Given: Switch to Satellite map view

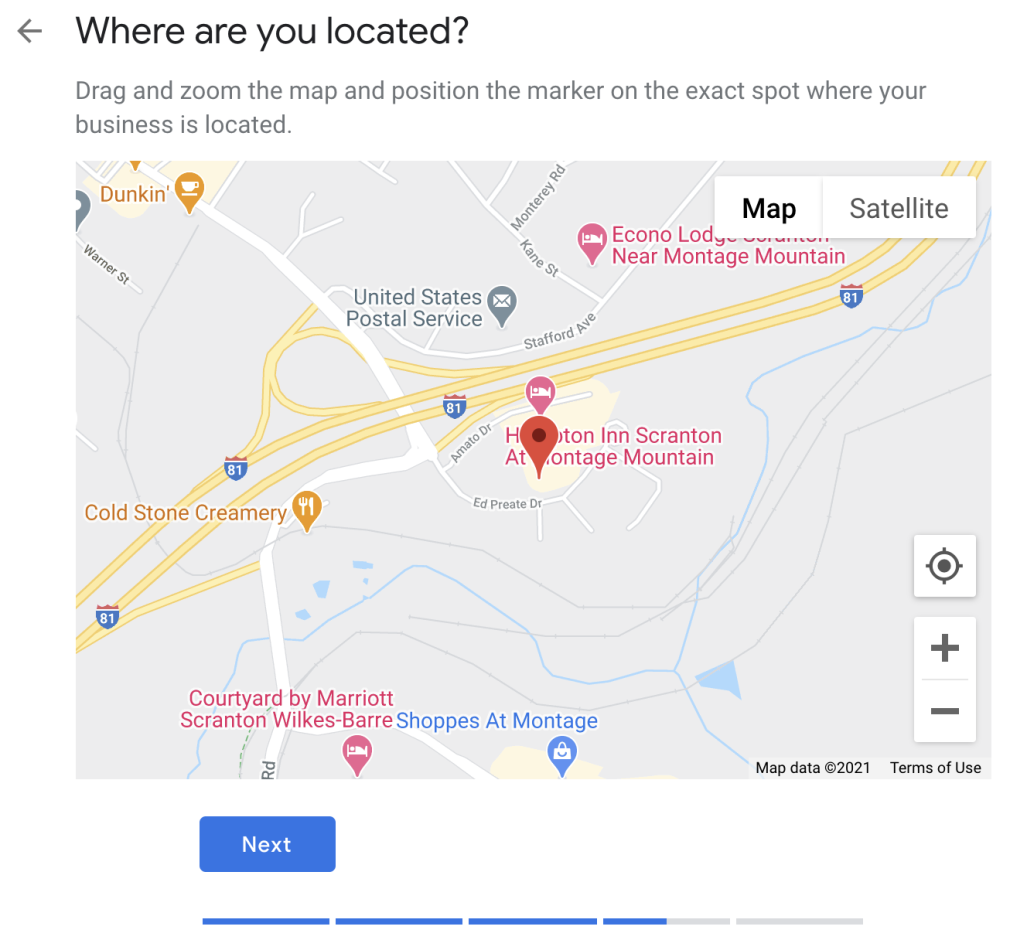Looking at the screenshot, I should 898,208.
